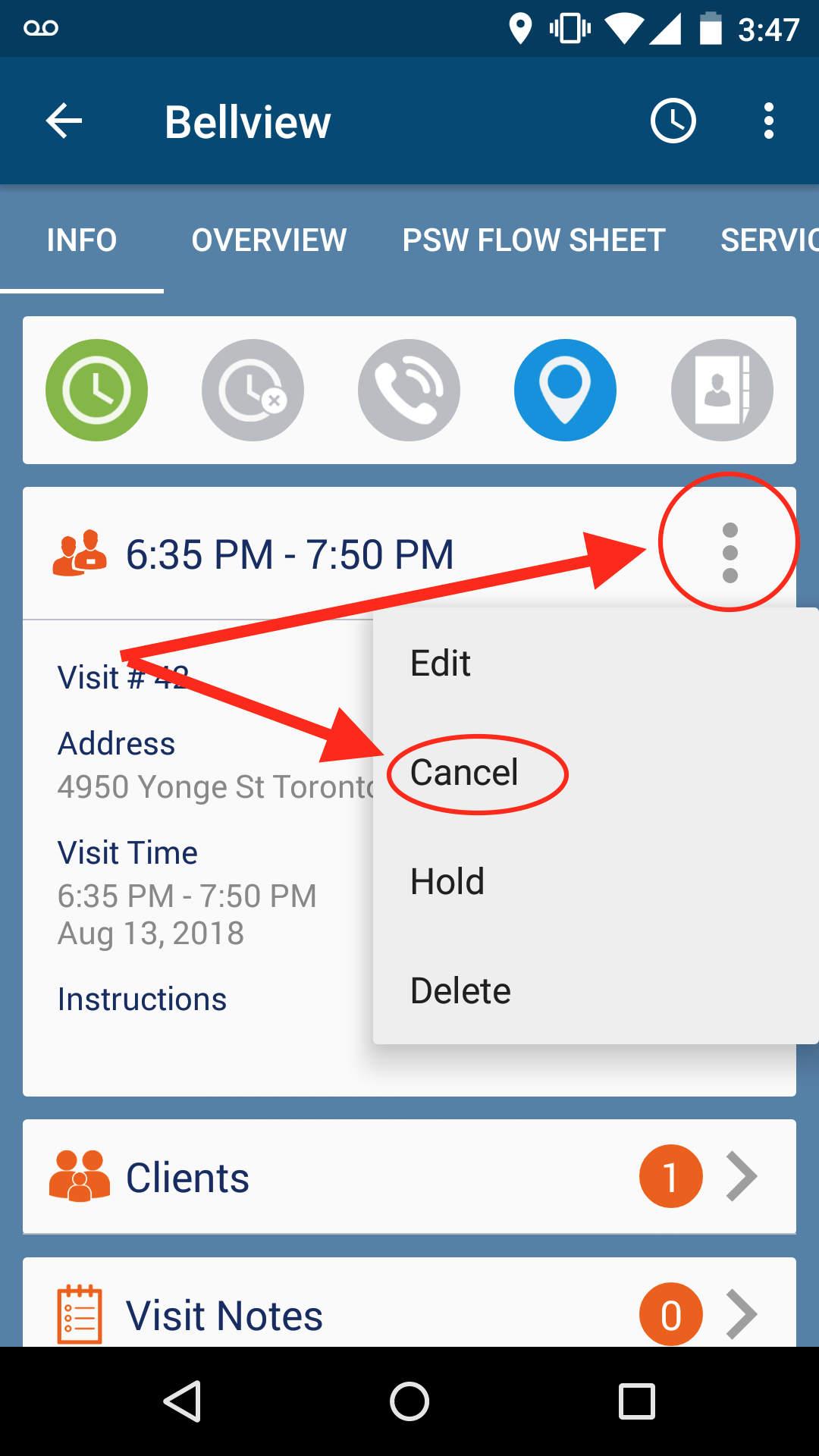Switch to the Overview tab
Viewport: 819px width, 1456px height.
coord(269,240)
